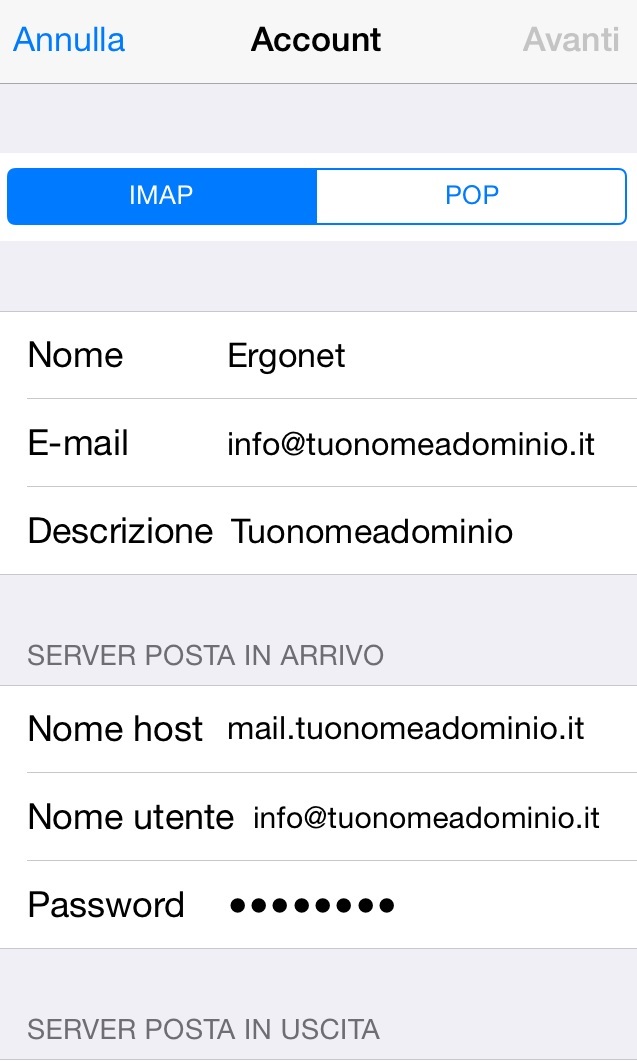The image size is (637, 1061).
Task: Edit the incoming Nome utente field
Action: 426,817
